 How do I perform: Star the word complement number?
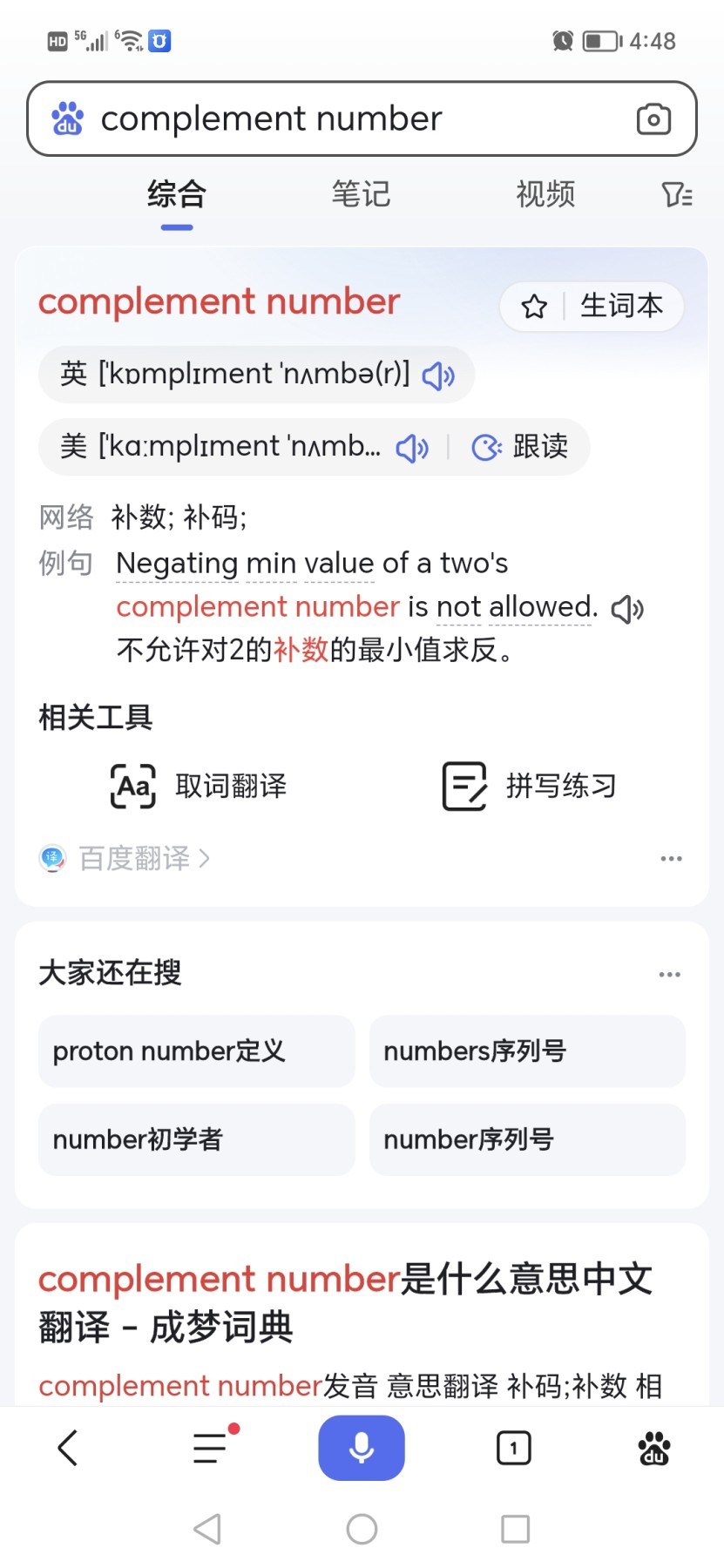click(x=533, y=306)
